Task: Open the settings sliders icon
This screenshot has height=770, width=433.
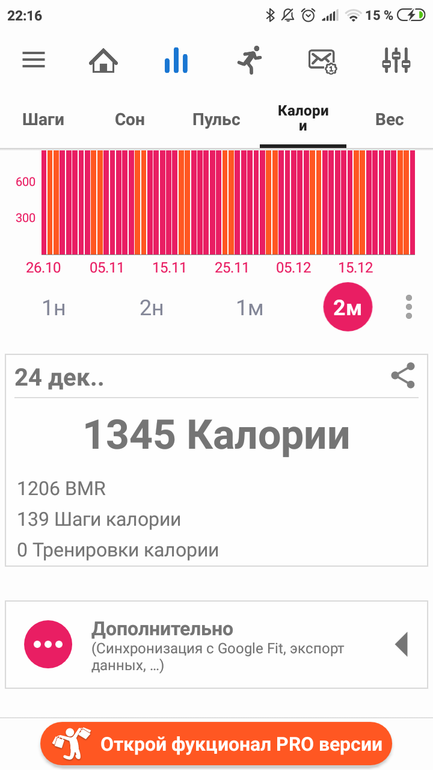Action: 396,60
